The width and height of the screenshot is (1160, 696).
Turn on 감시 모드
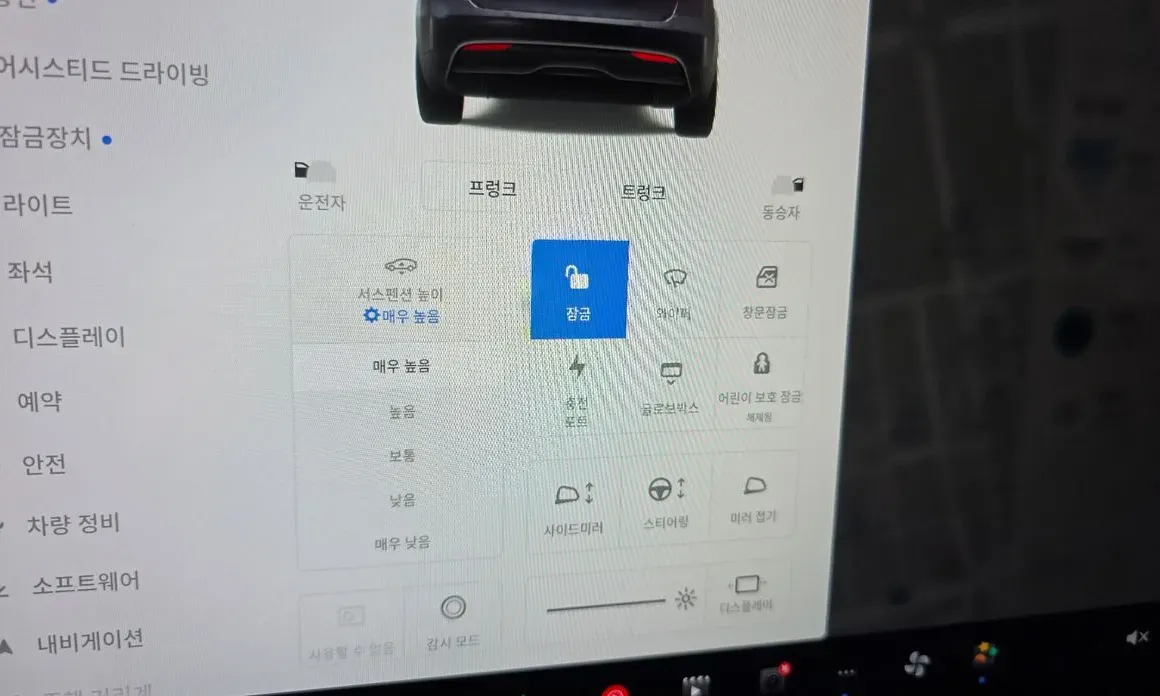point(453,623)
